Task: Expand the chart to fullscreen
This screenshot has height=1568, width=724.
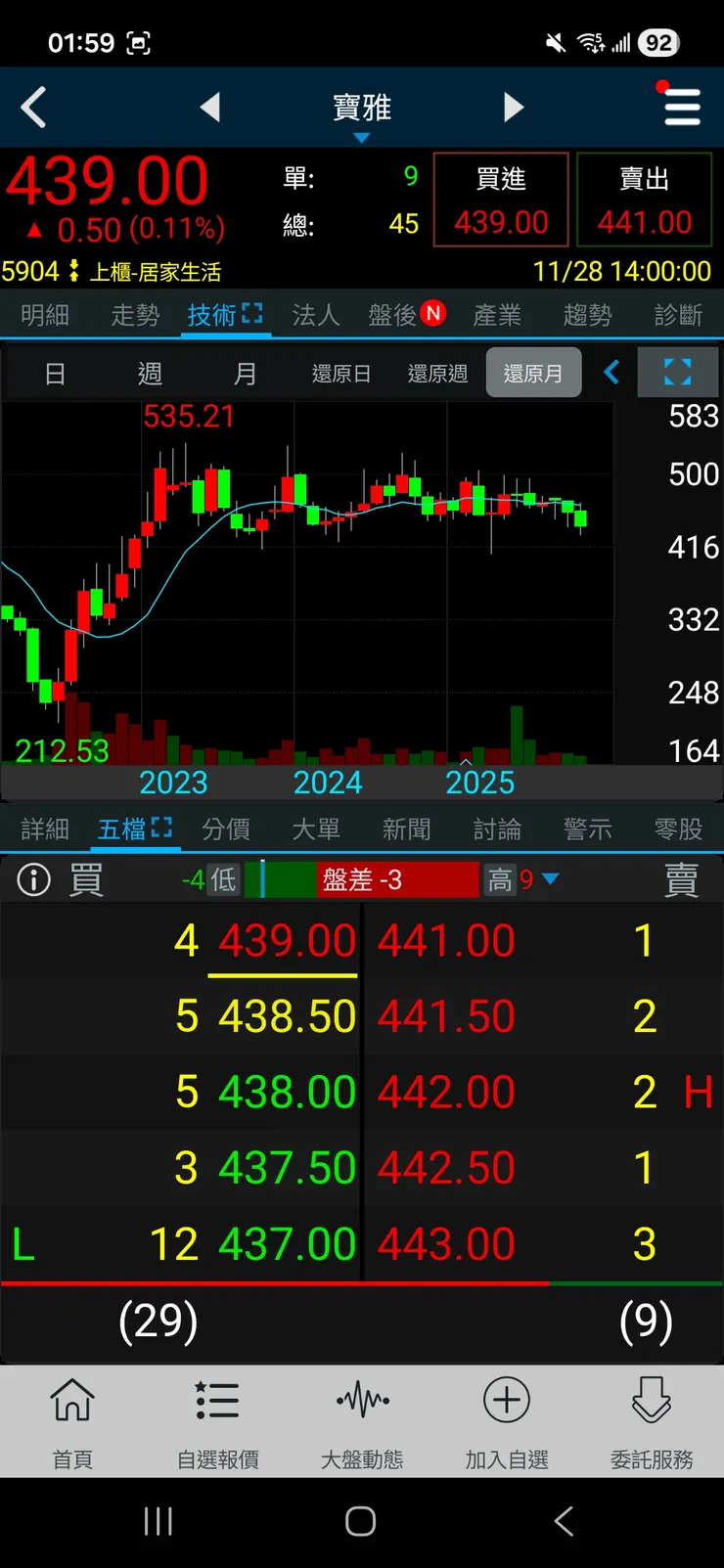Action: pyautogui.click(x=677, y=373)
